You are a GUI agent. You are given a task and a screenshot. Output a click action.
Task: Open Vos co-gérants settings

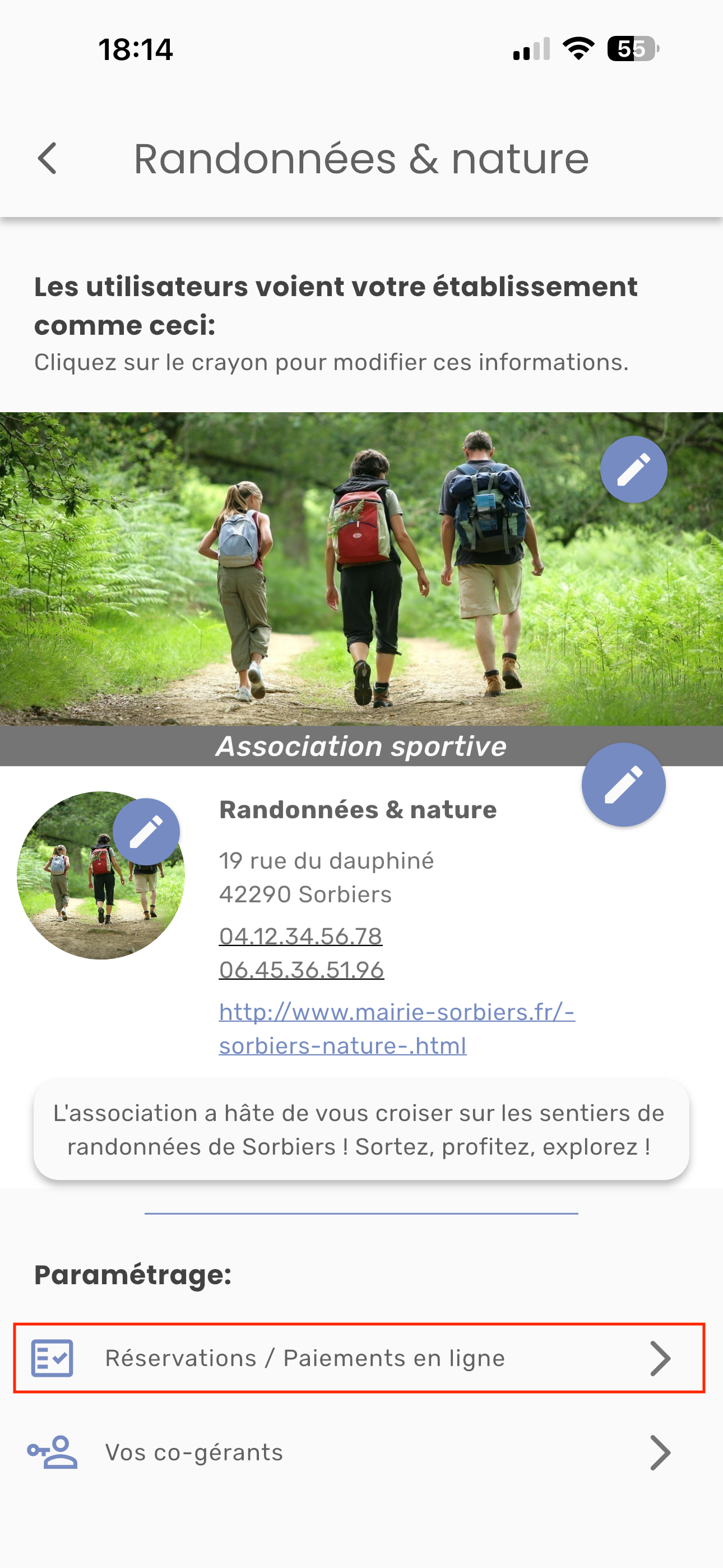[359, 1452]
